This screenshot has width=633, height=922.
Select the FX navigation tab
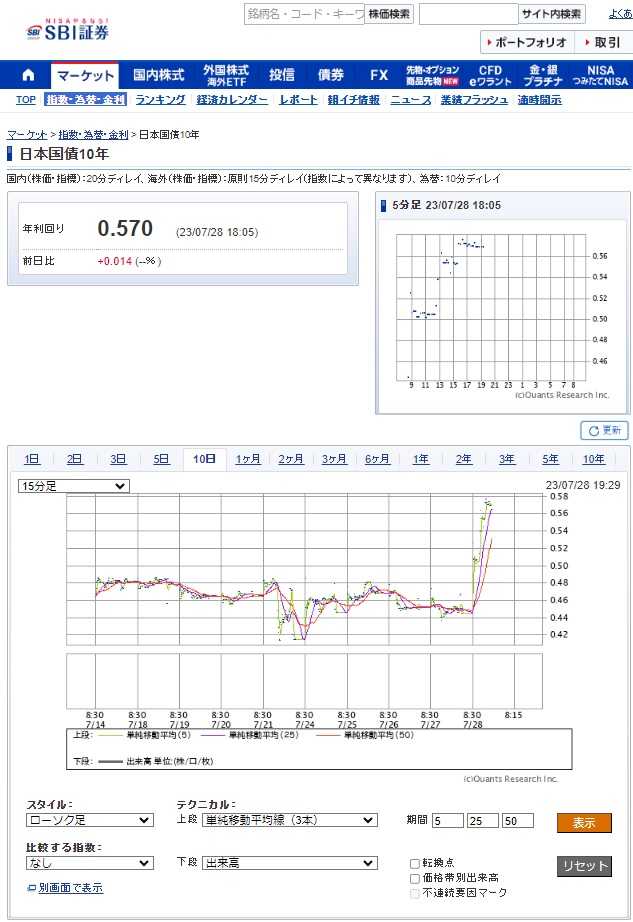click(x=378, y=75)
